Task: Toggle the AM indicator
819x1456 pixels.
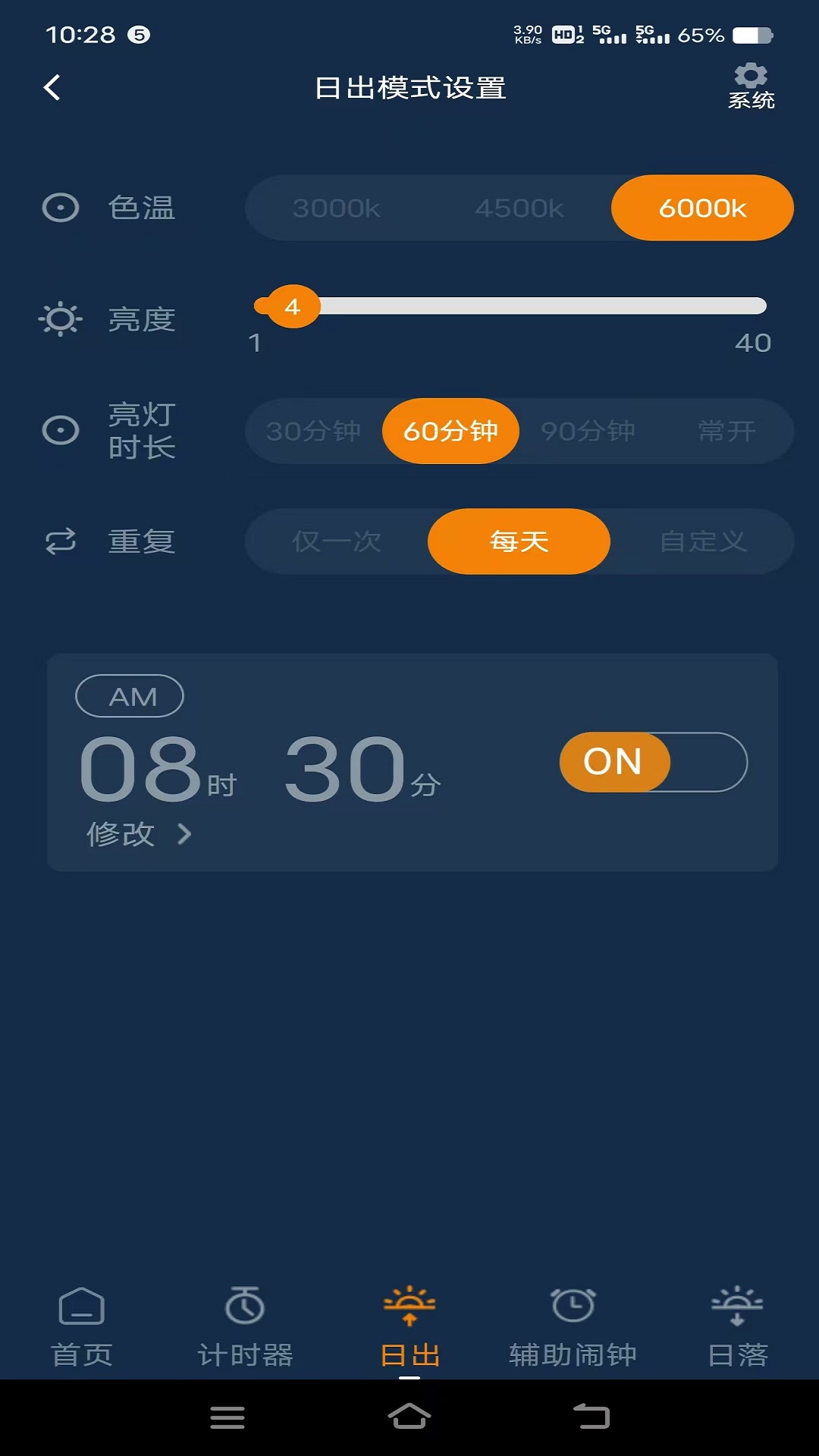Action: [x=130, y=696]
